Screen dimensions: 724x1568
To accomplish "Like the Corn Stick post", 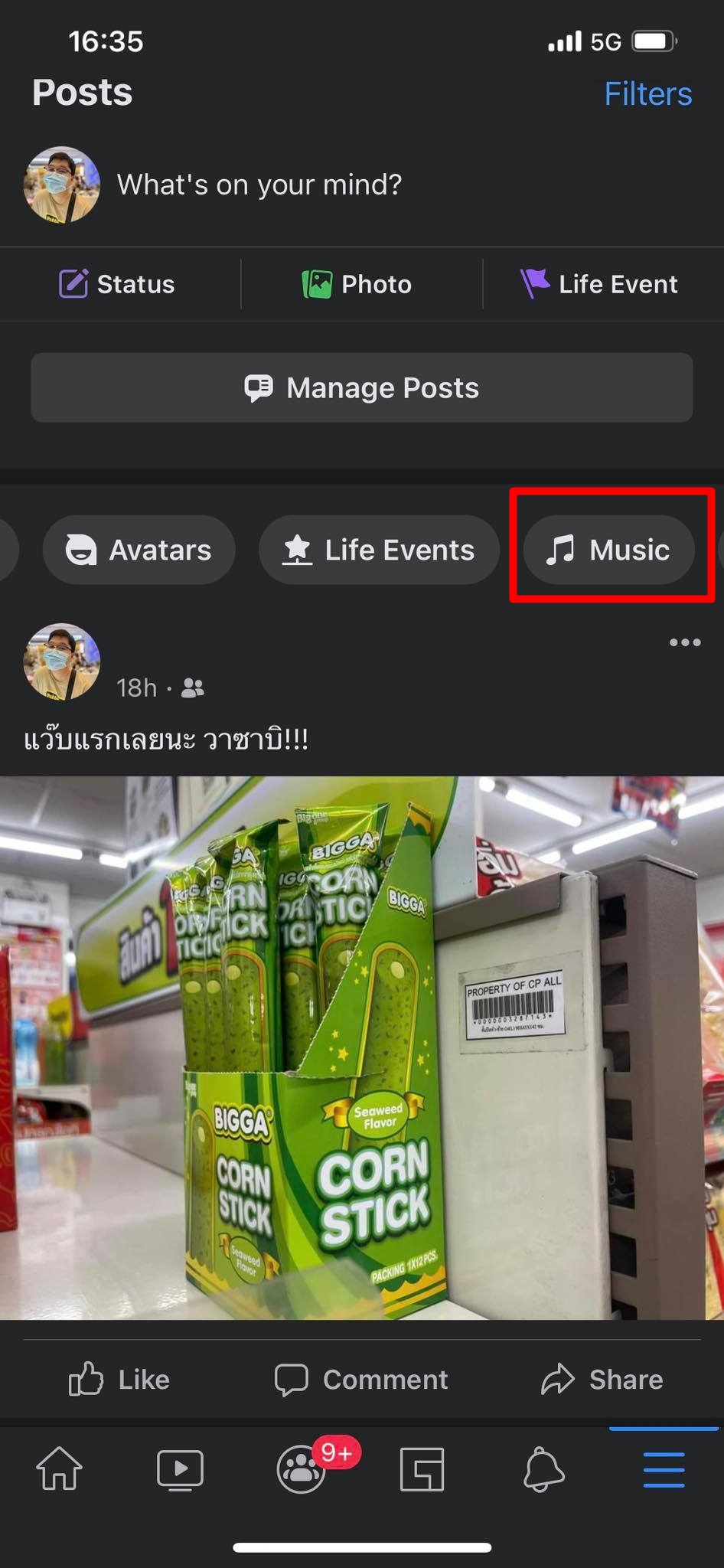I will [119, 1380].
